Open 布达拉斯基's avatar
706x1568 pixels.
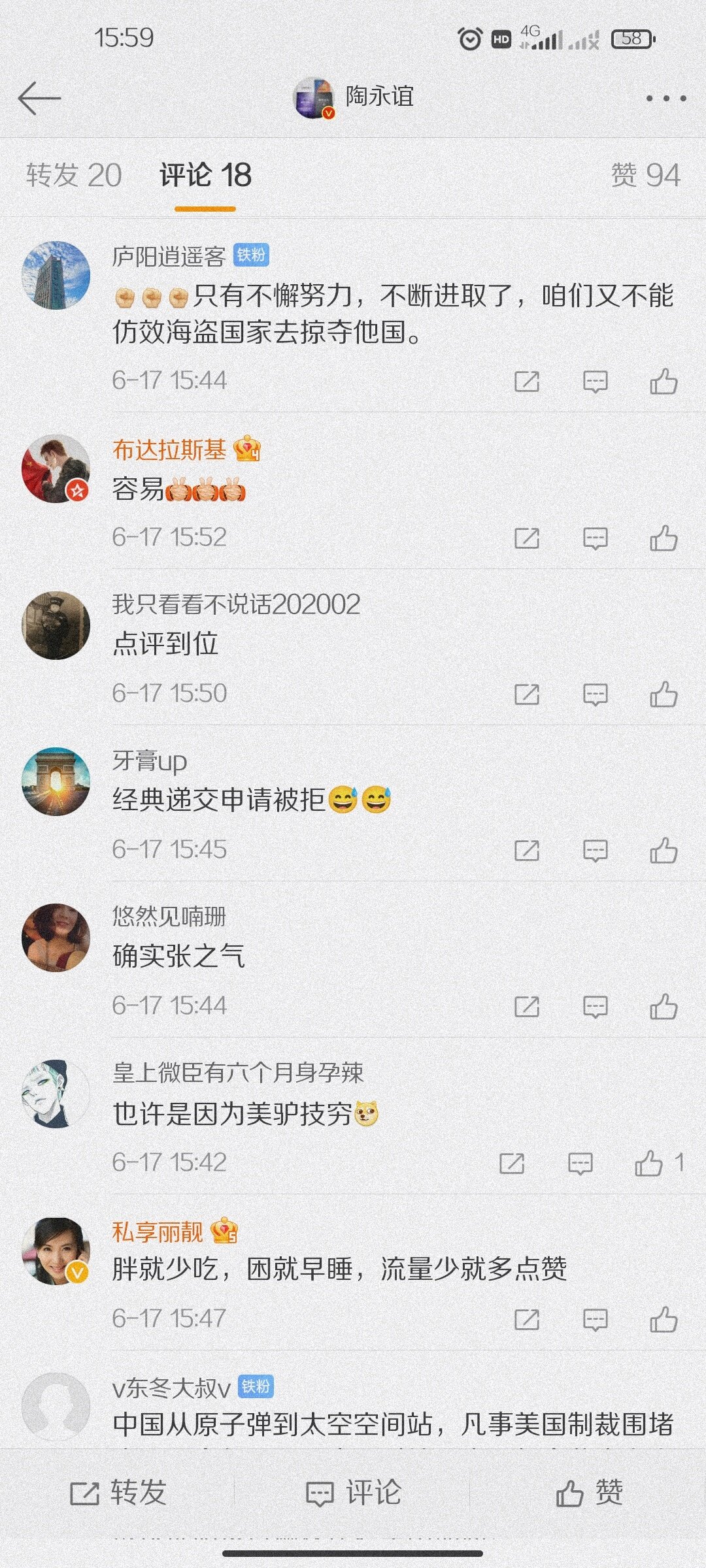[56, 468]
